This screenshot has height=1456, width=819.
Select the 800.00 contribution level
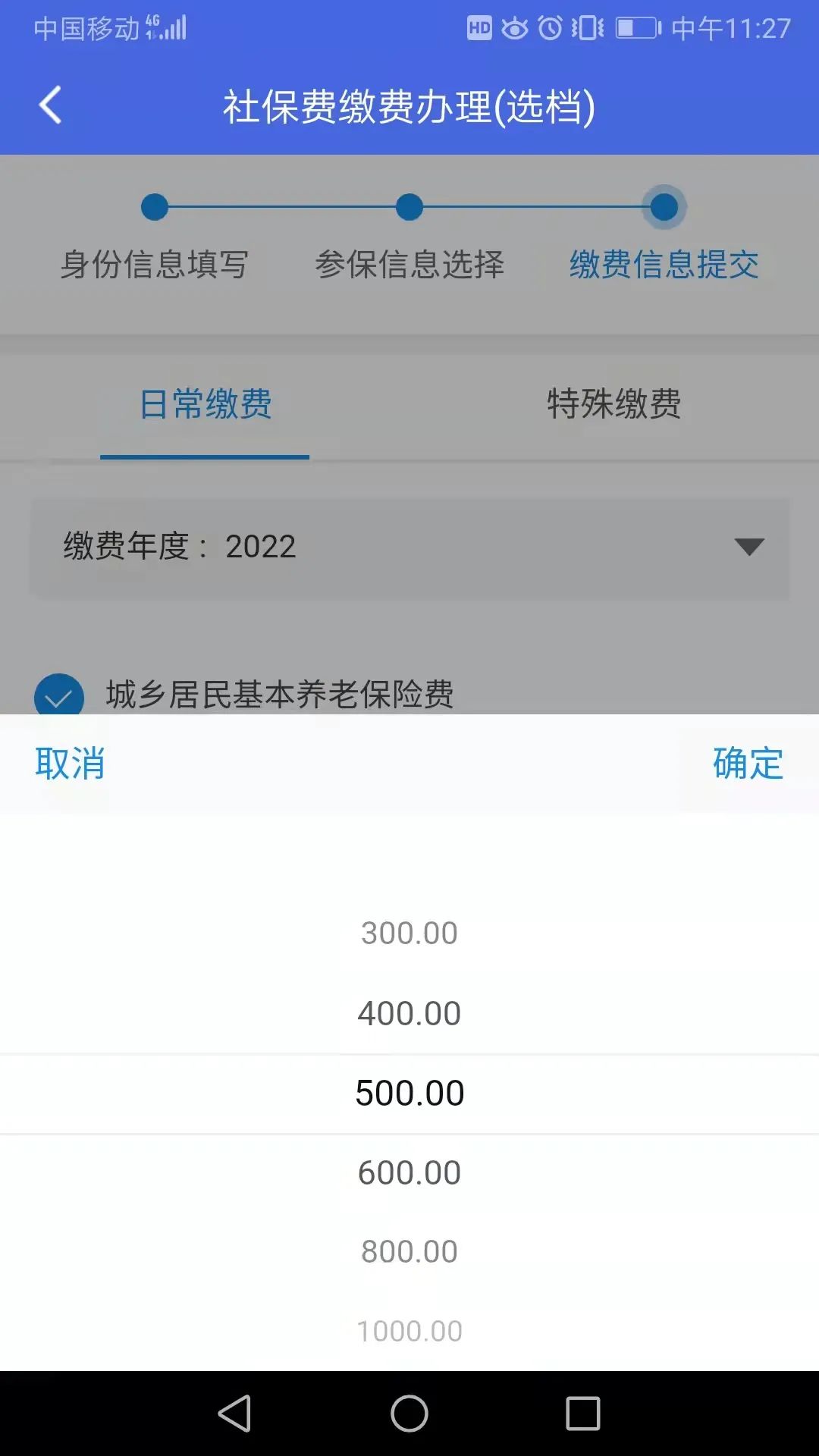point(409,1251)
